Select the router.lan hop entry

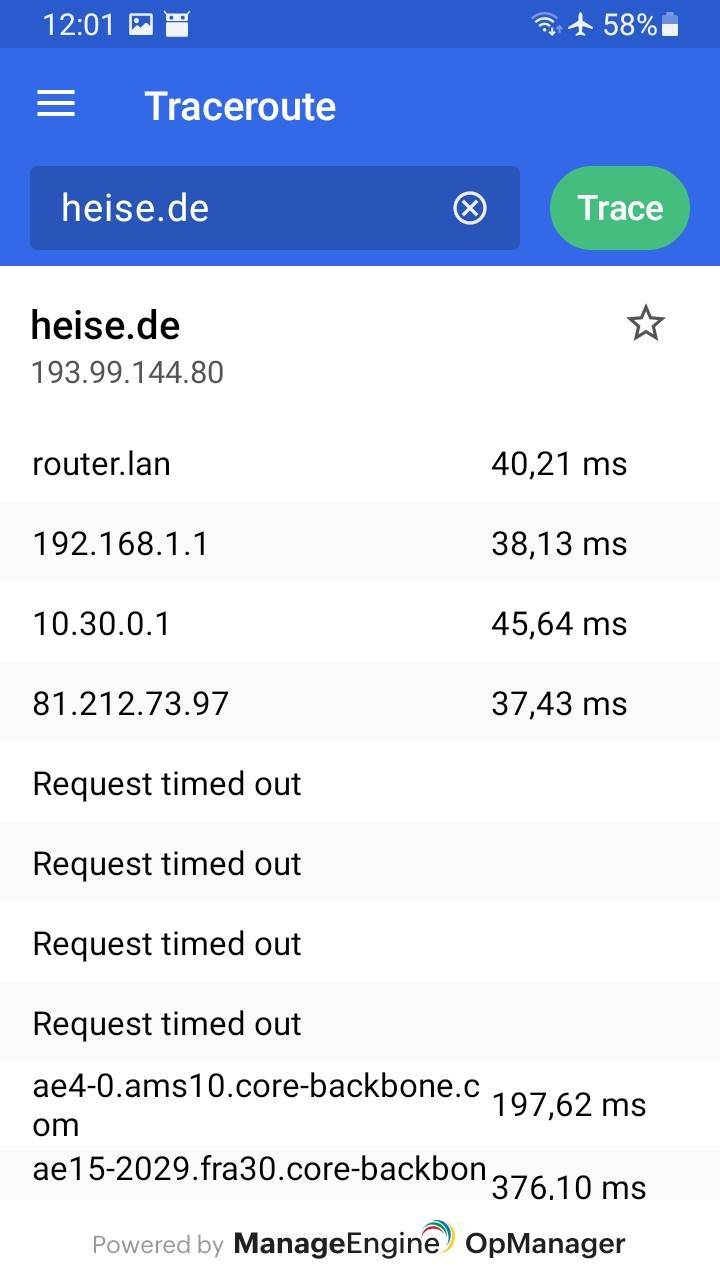pos(101,463)
